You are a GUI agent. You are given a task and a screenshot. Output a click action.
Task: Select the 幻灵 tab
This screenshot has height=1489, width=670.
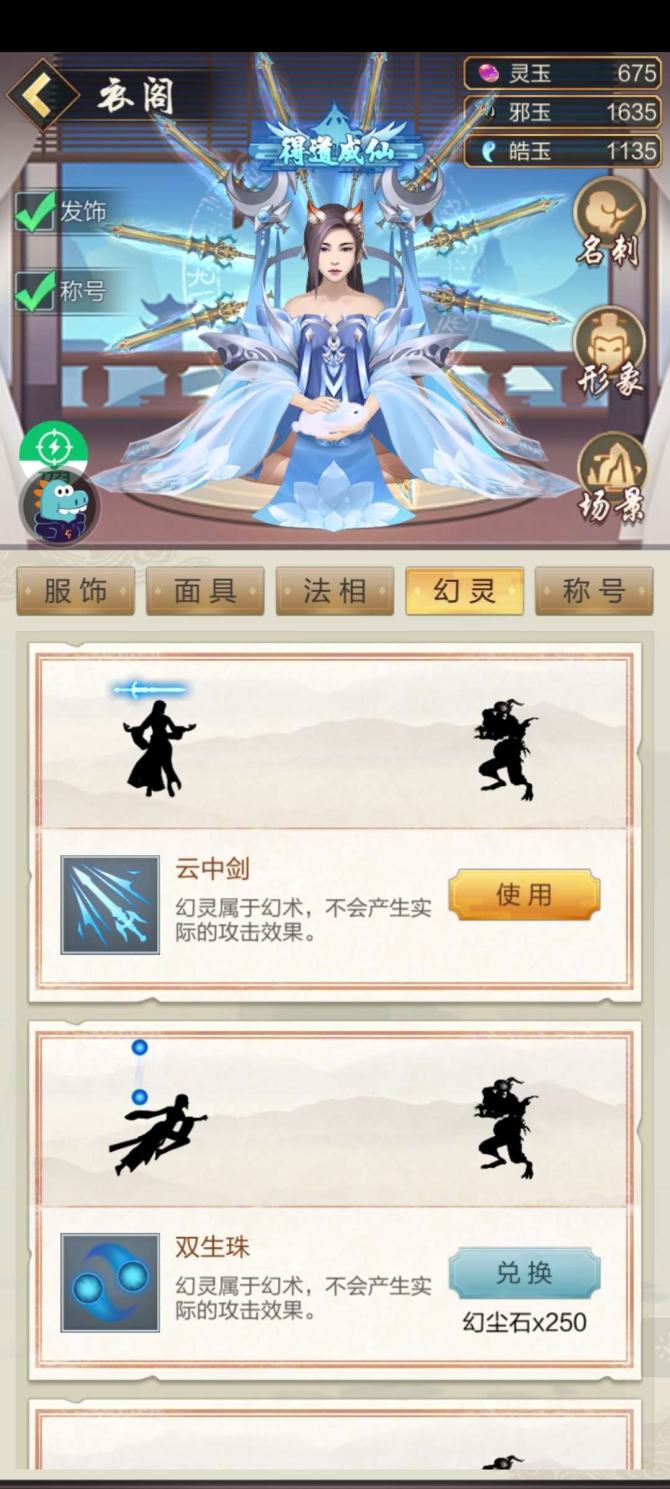click(x=464, y=591)
